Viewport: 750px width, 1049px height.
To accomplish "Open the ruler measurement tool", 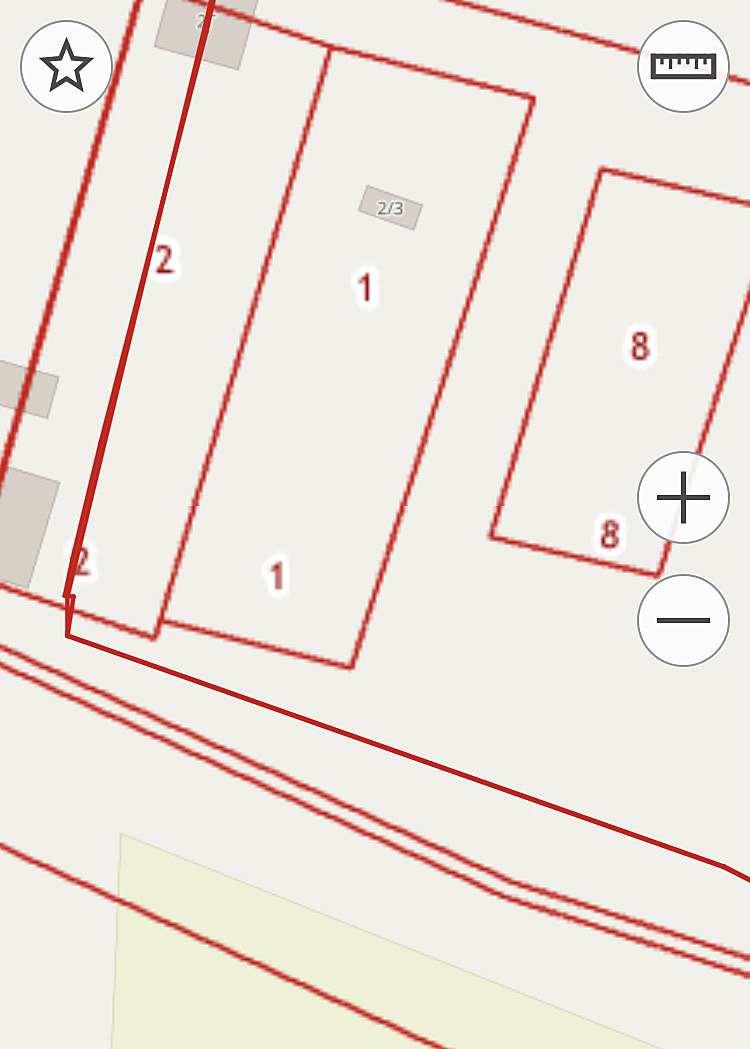I will point(683,66).
